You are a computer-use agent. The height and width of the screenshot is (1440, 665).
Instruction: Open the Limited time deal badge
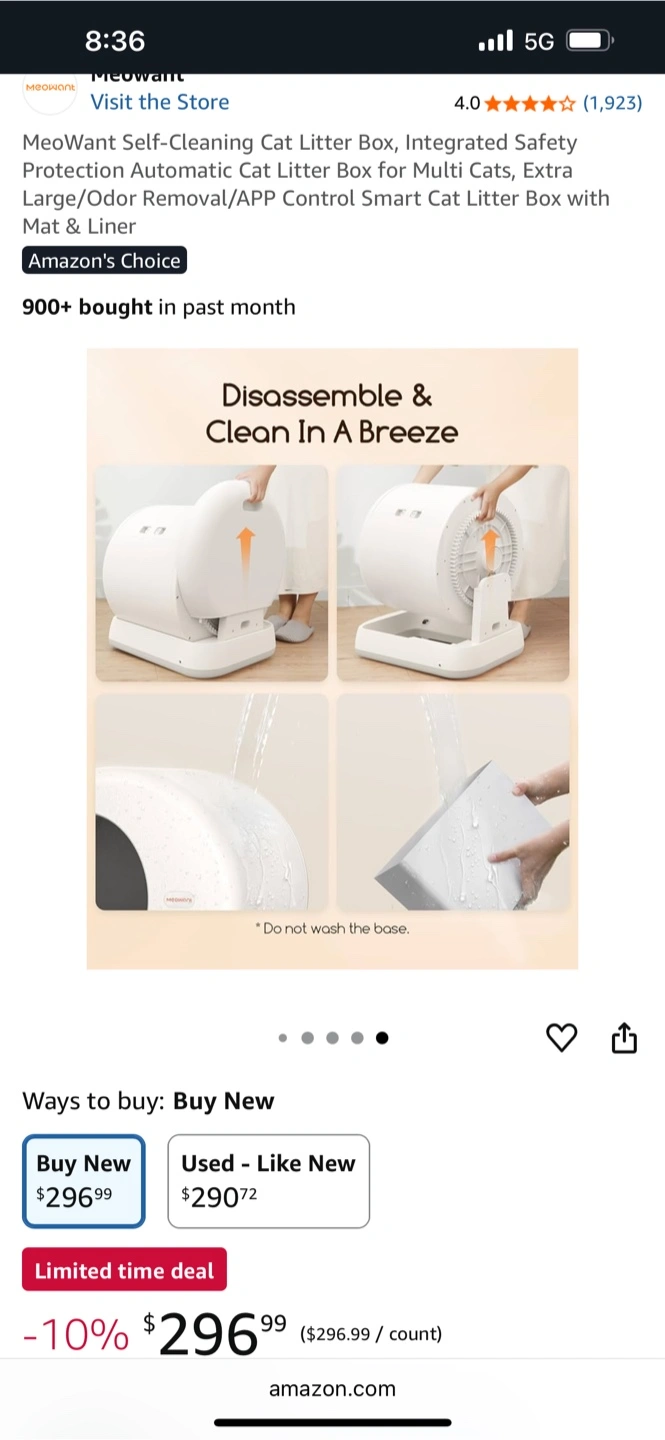(125, 1270)
